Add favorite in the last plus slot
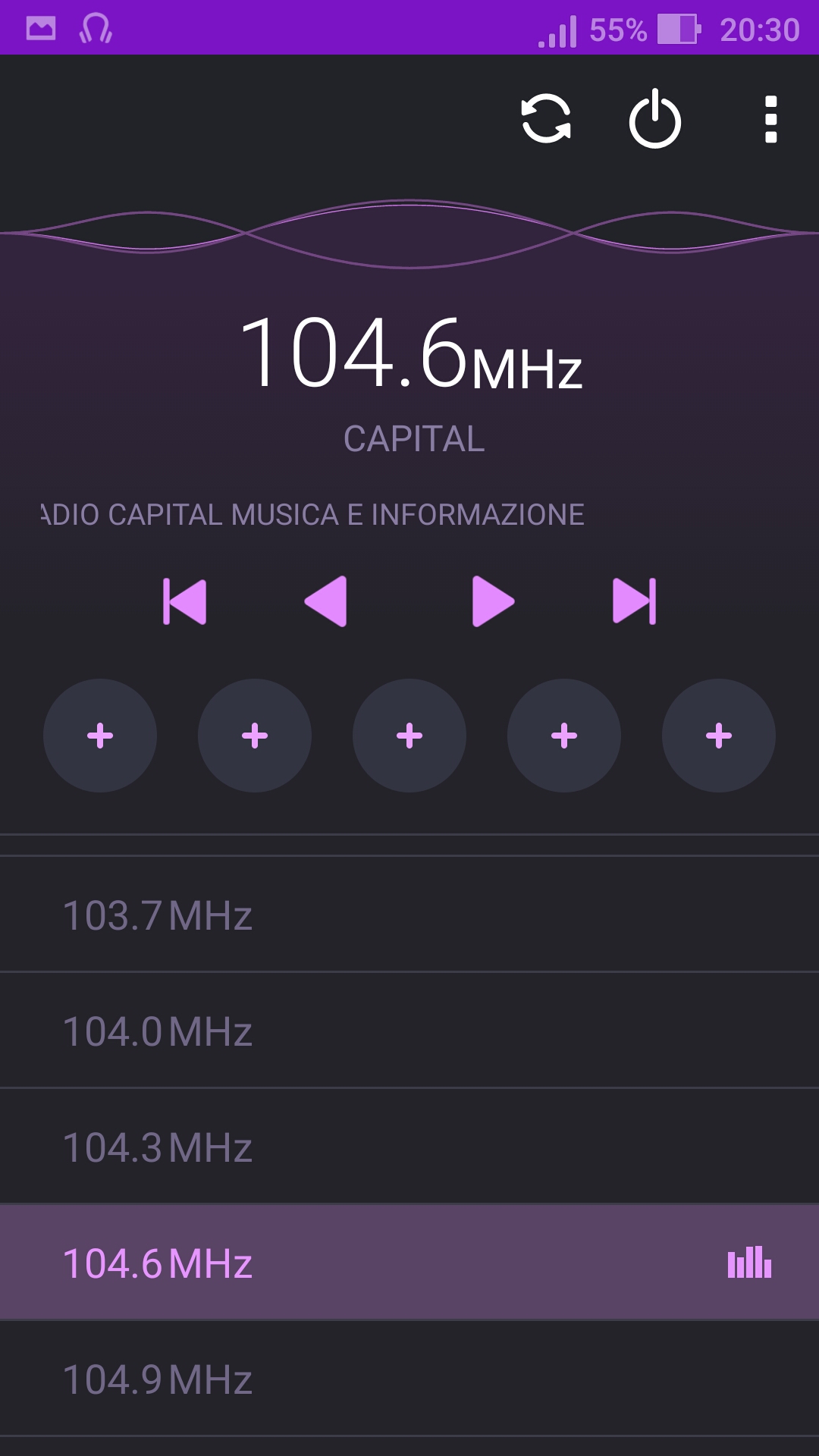This screenshot has height=1456, width=819. coord(719,736)
